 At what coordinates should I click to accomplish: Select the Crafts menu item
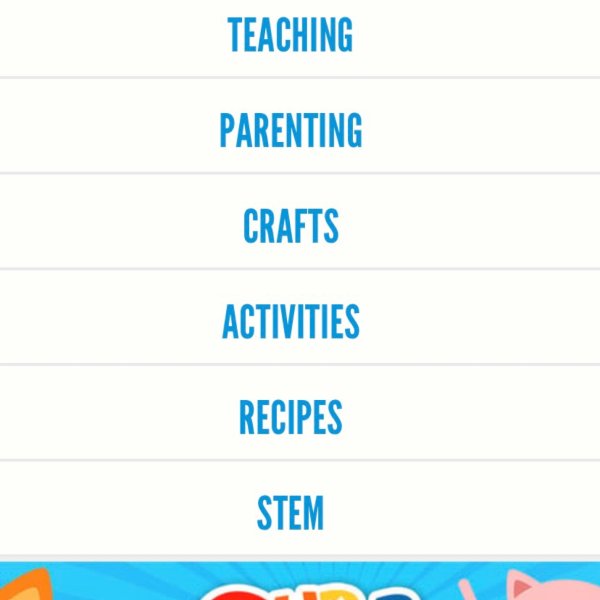pos(290,227)
